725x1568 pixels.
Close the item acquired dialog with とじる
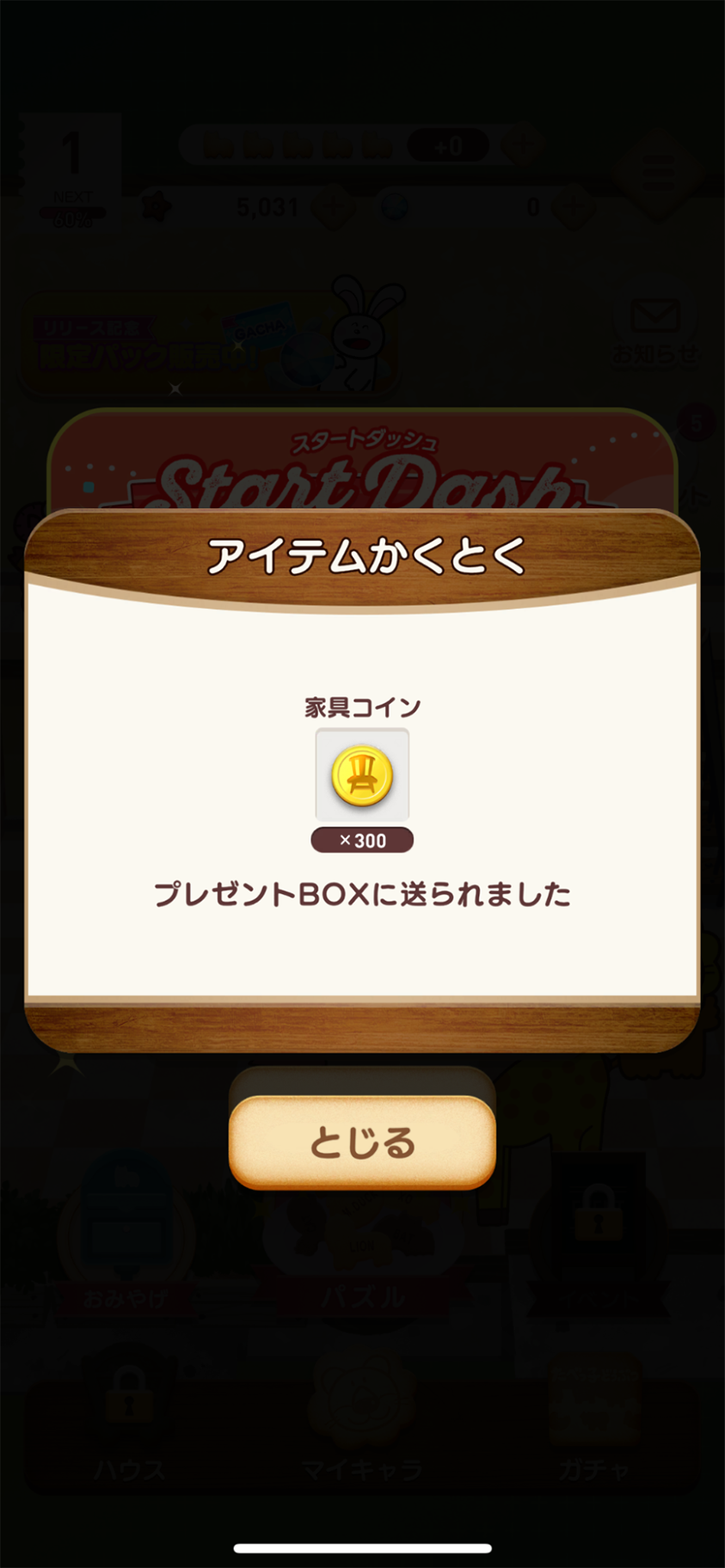pyautogui.click(x=362, y=1142)
